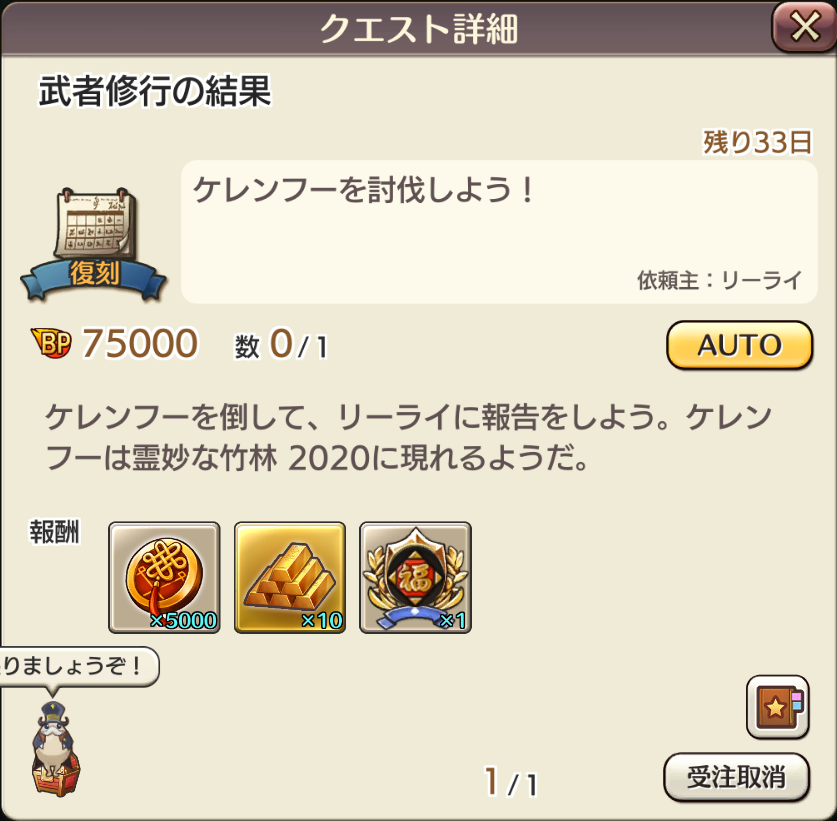This screenshot has width=837, height=821.
Task: View the ×1 fortune badge reward
Action: tap(415, 577)
